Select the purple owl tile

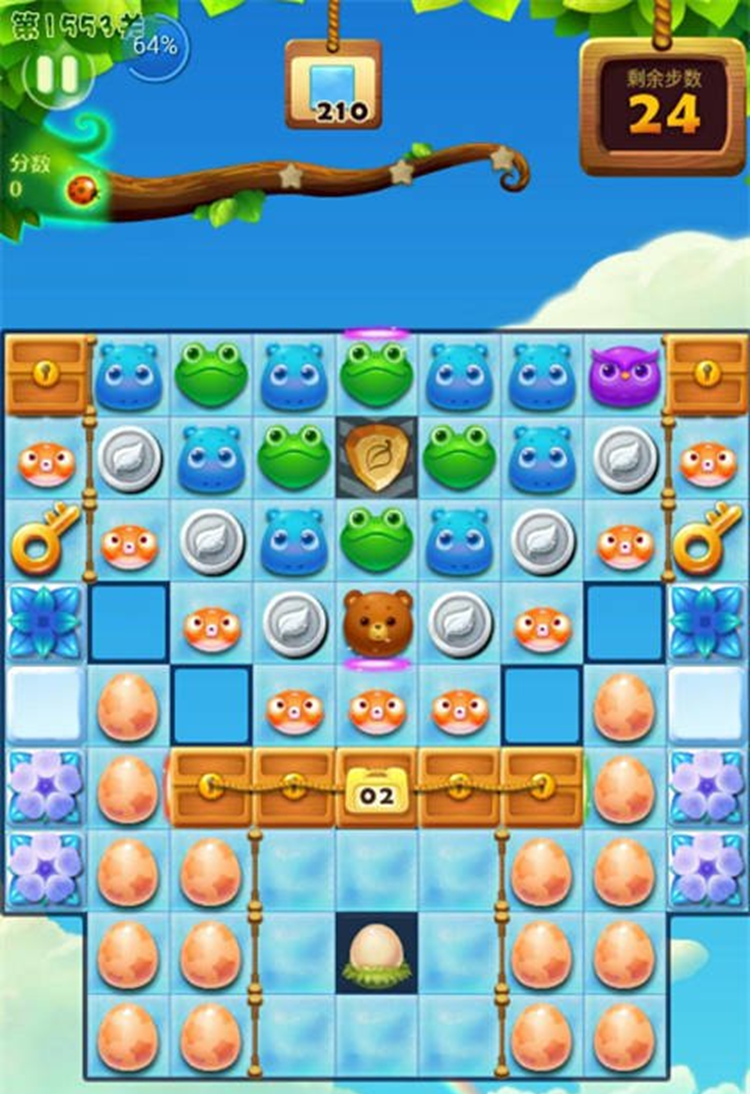click(625, 376)
